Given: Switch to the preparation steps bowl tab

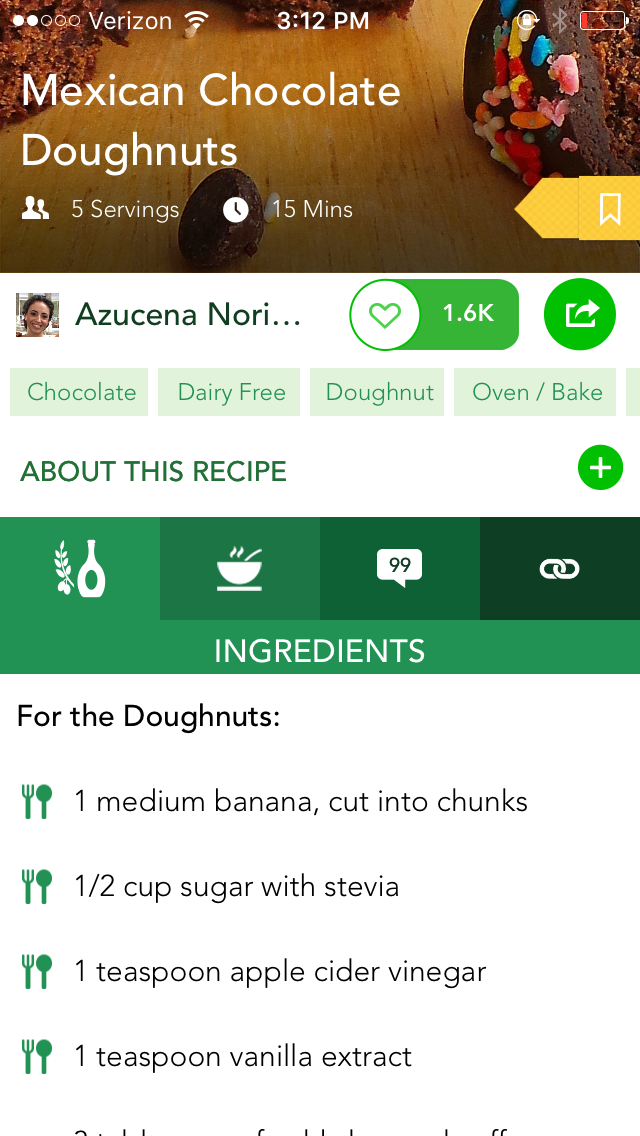Looking at the screenshot, I should [240, 568].
